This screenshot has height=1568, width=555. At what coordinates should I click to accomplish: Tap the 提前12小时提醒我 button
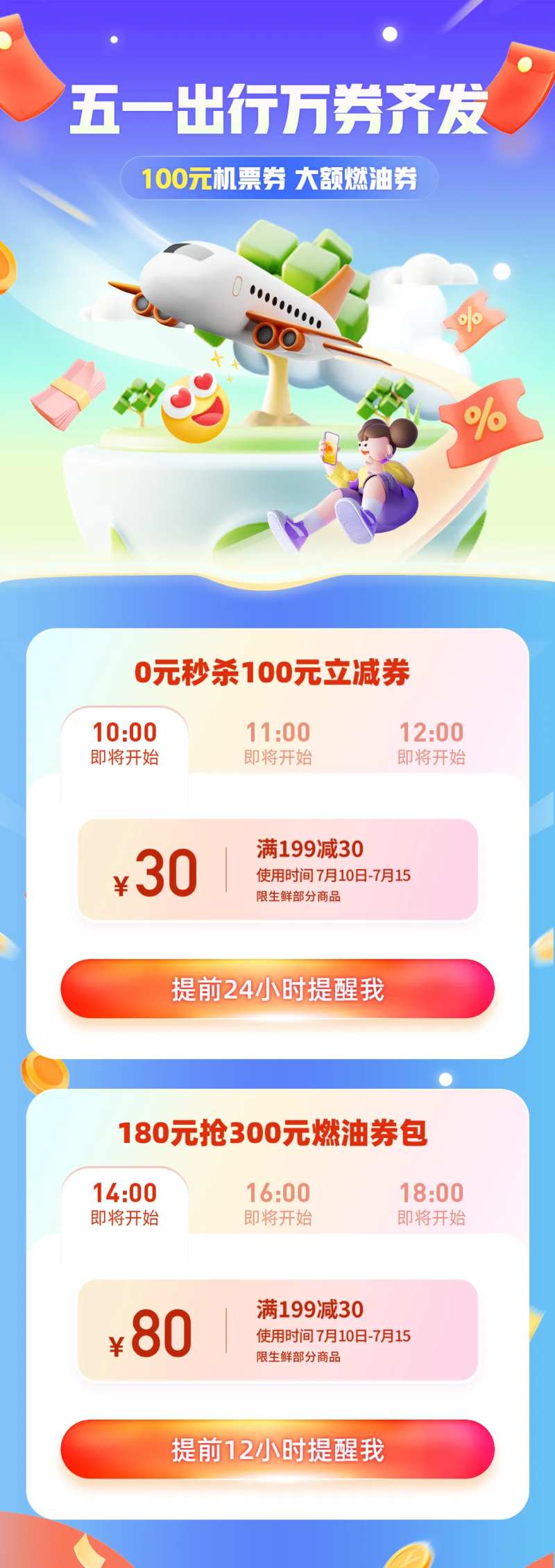coord(277,1449)
